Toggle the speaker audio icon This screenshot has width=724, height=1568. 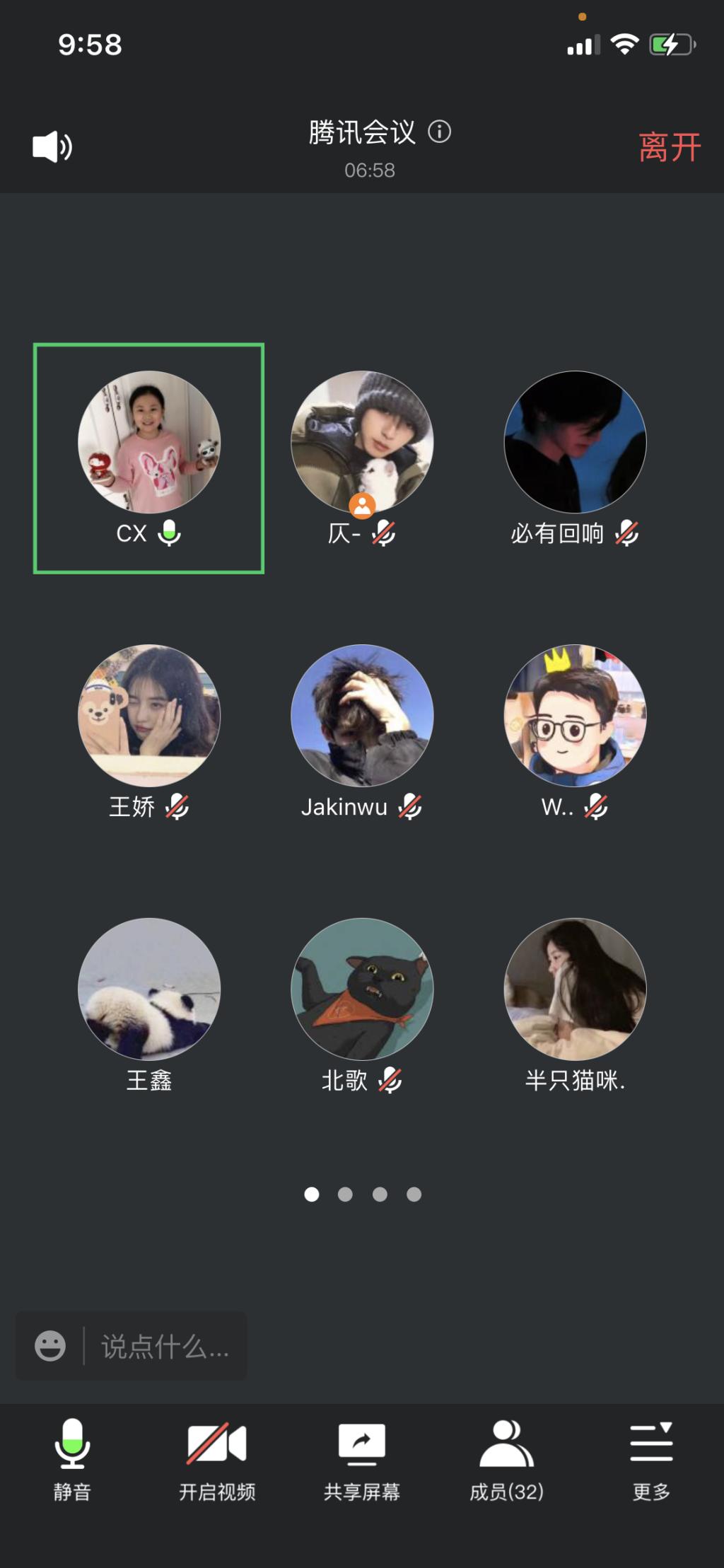[52, 146]
